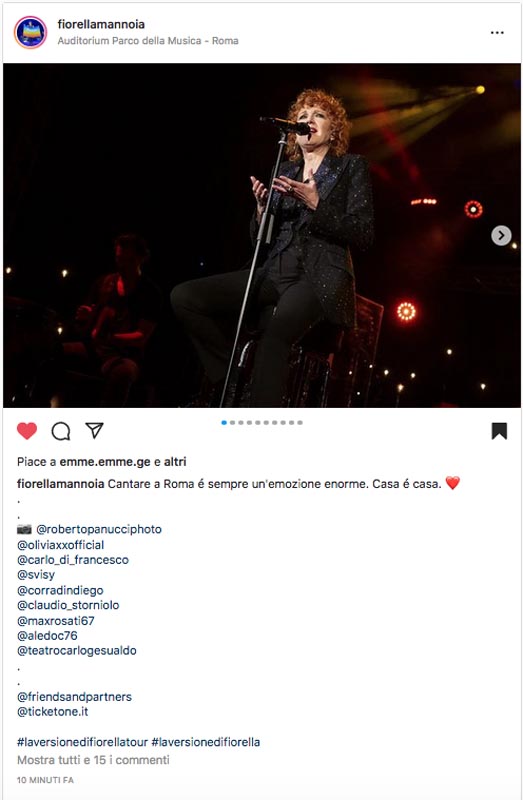Open the comment bubble icon

[61, 431]
